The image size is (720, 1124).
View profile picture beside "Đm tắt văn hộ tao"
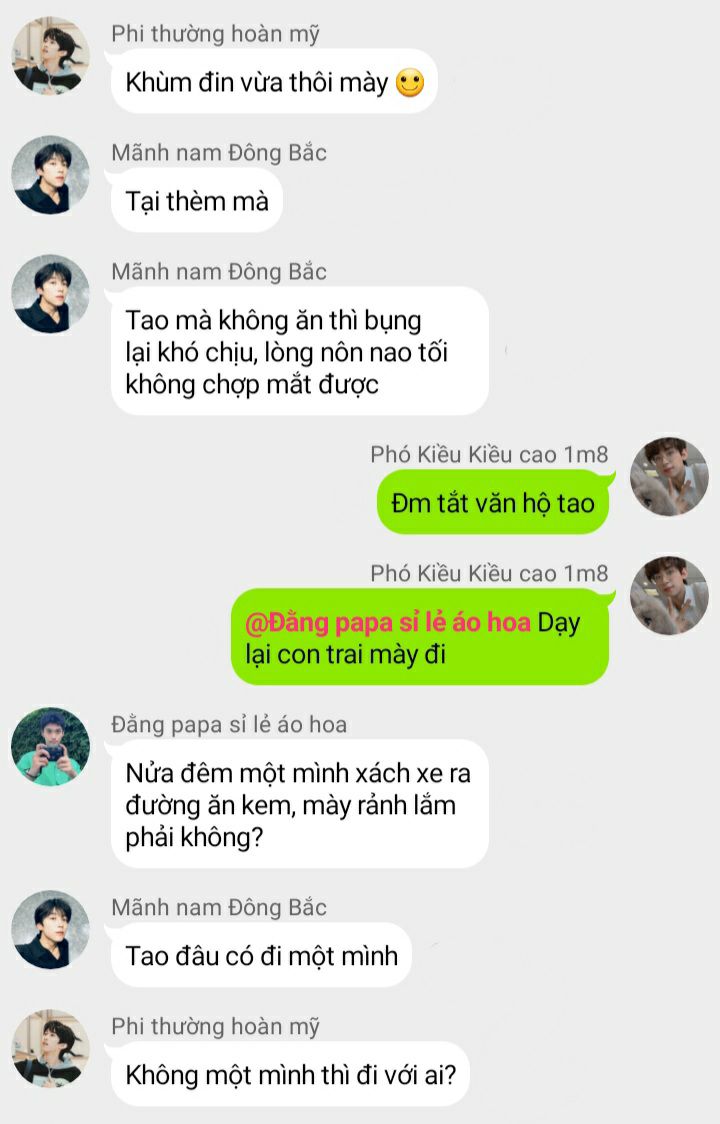pyautogui.click(x=669, y=476)
